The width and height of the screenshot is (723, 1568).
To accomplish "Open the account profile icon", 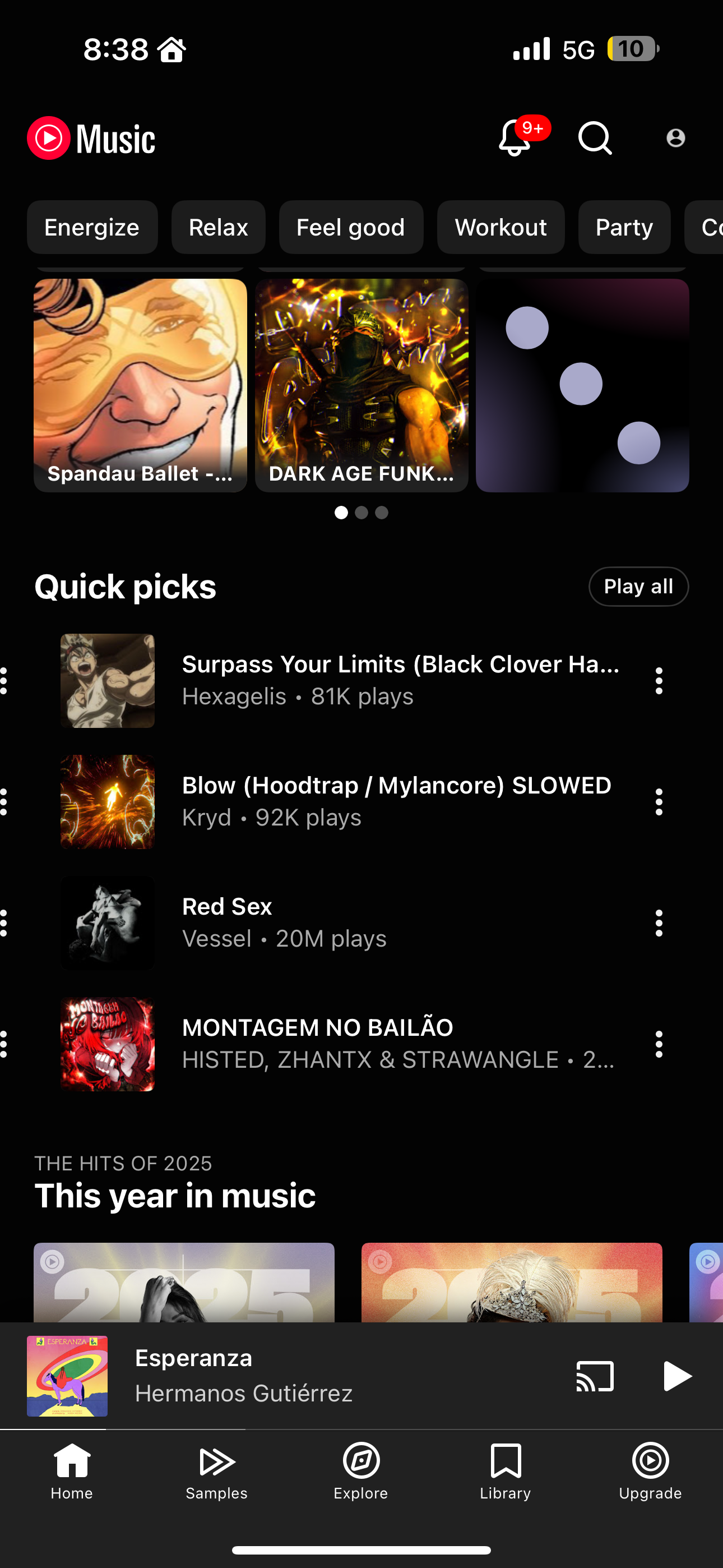I will click(675, 138).
